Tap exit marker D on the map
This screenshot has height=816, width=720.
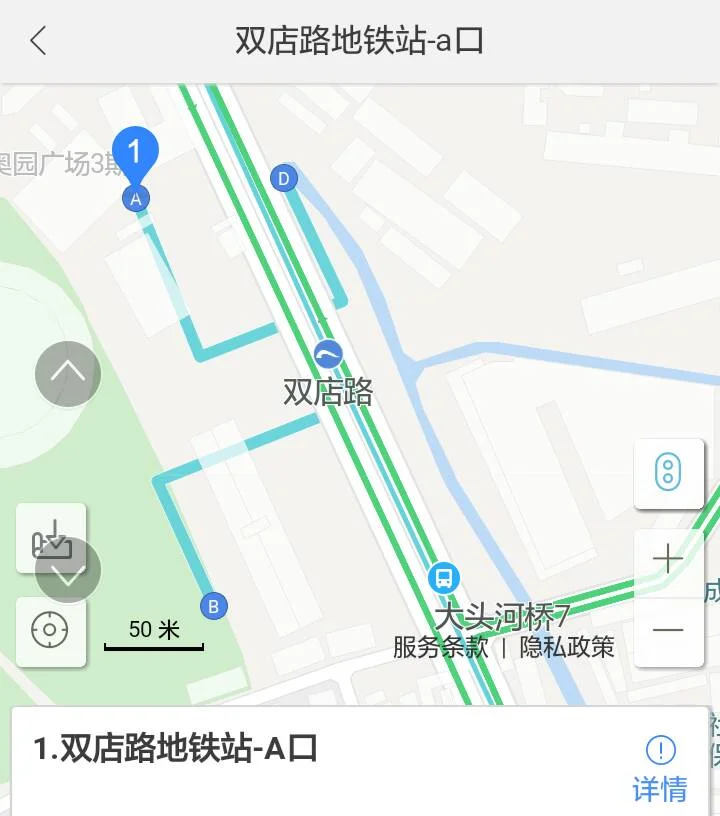point(283,179)
